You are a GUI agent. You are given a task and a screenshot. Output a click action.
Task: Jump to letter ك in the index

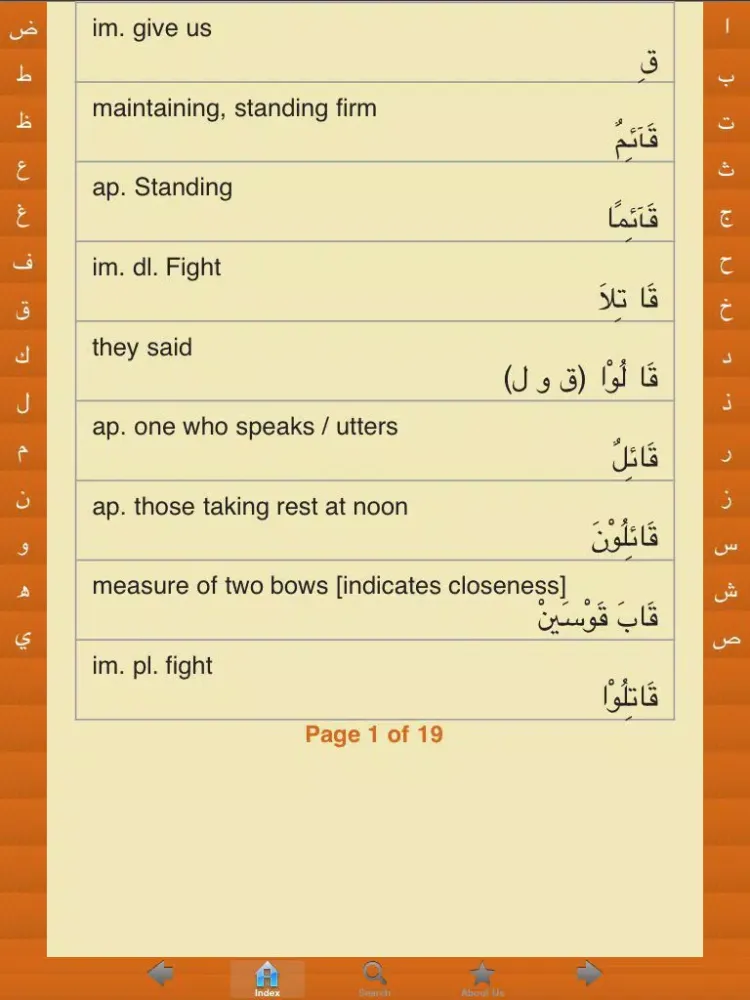[23, 356]
